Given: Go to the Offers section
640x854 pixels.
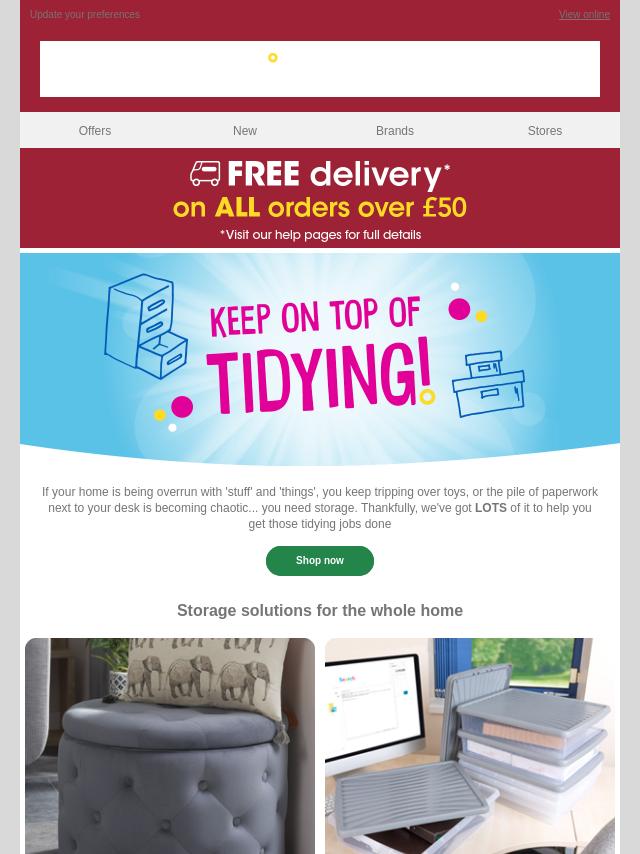Looking at the screenshot, I should point(95,131).
